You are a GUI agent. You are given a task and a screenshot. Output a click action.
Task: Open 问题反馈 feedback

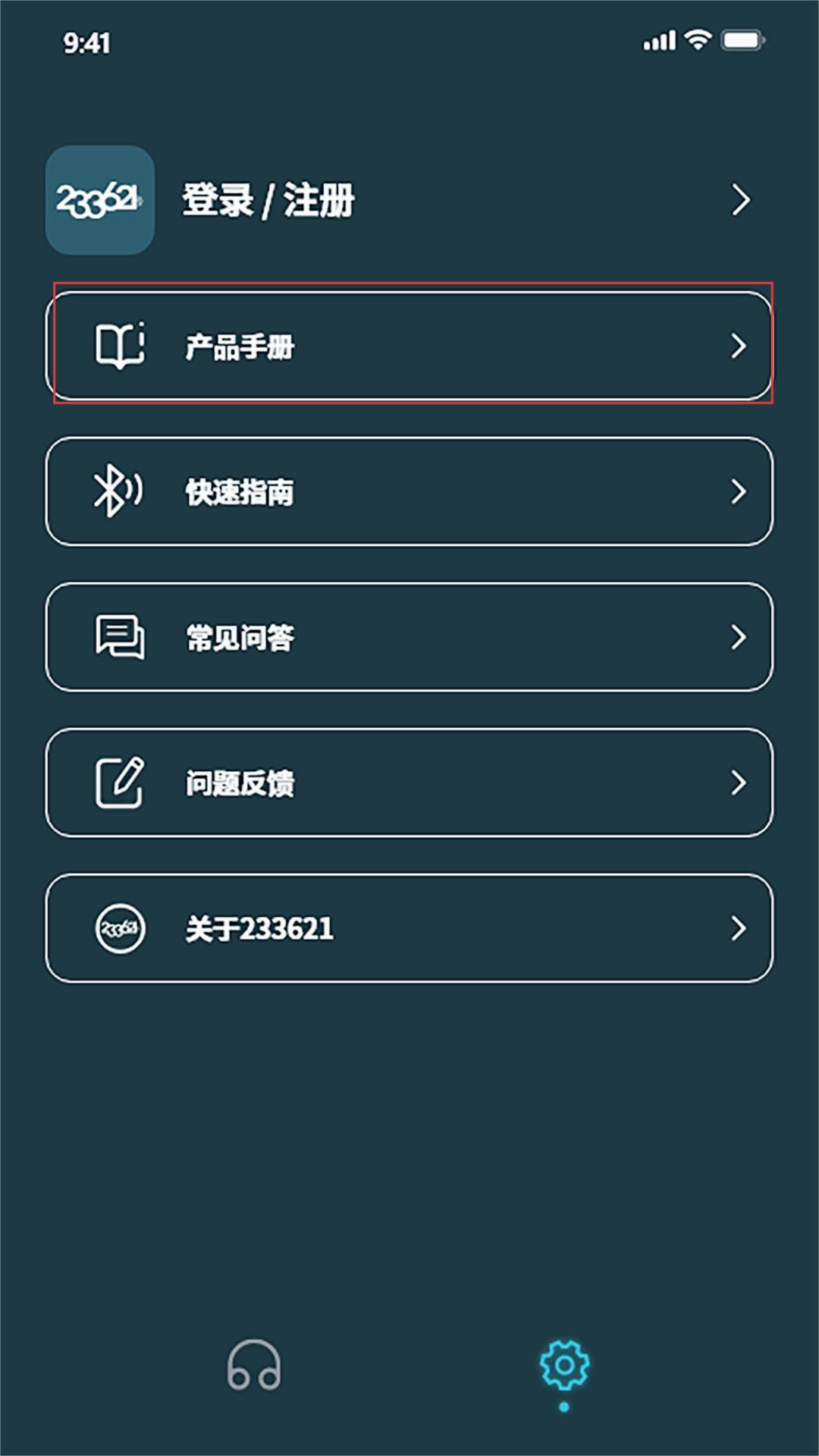pyautogui.click(x=409, y=783)
